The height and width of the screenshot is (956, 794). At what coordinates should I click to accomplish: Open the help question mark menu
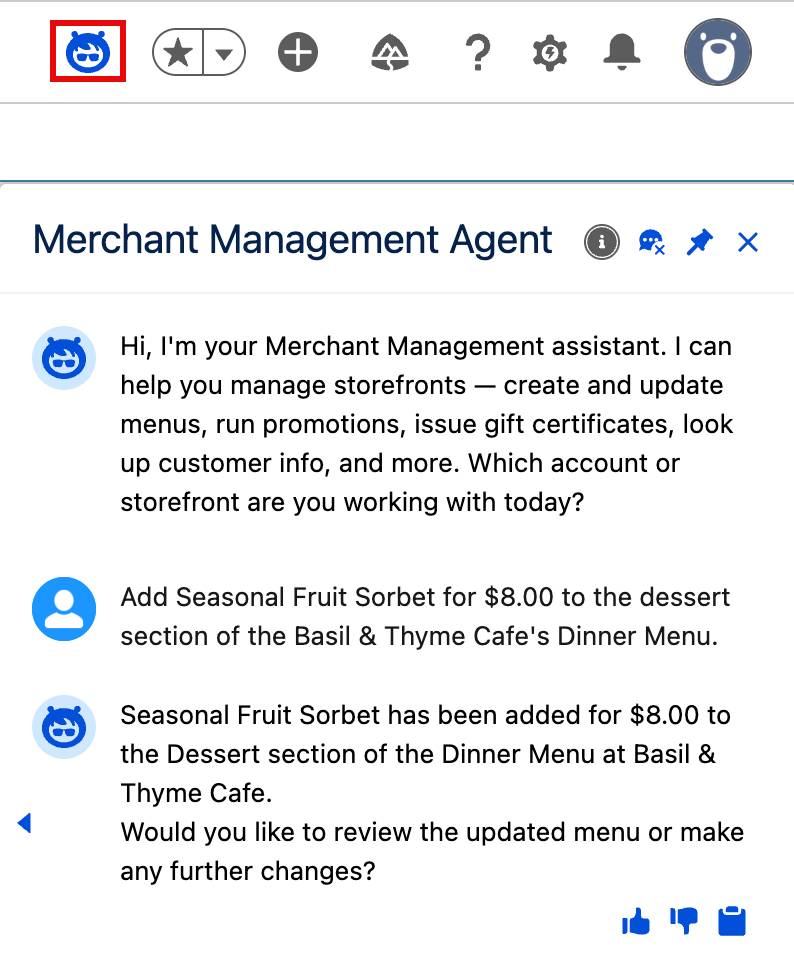point(478,52)
